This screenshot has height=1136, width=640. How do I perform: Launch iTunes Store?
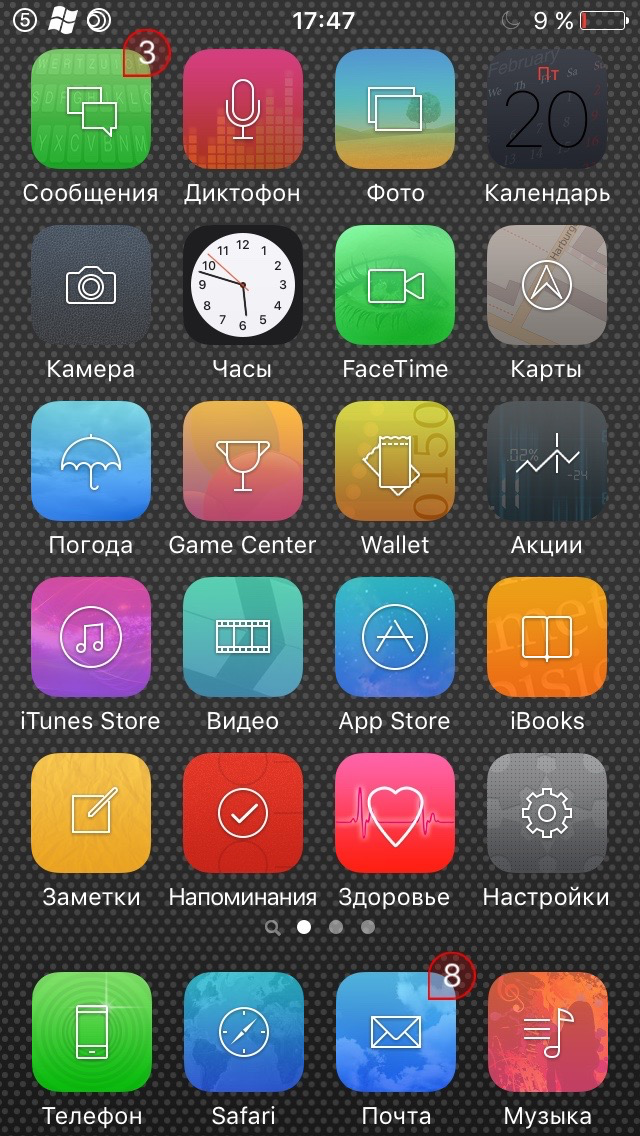click(91, 637)
